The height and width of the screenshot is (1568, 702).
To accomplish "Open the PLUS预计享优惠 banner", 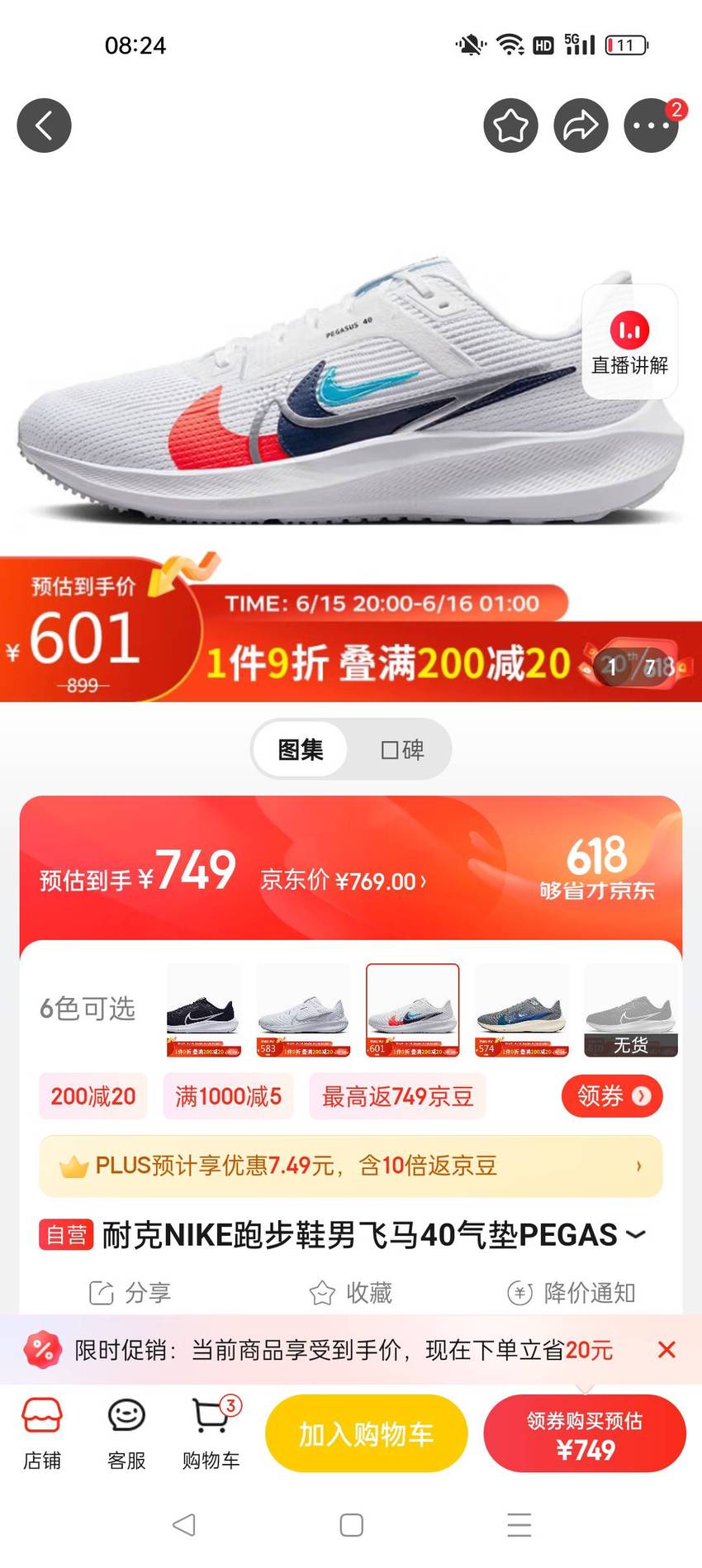I will click(351, 1166).
